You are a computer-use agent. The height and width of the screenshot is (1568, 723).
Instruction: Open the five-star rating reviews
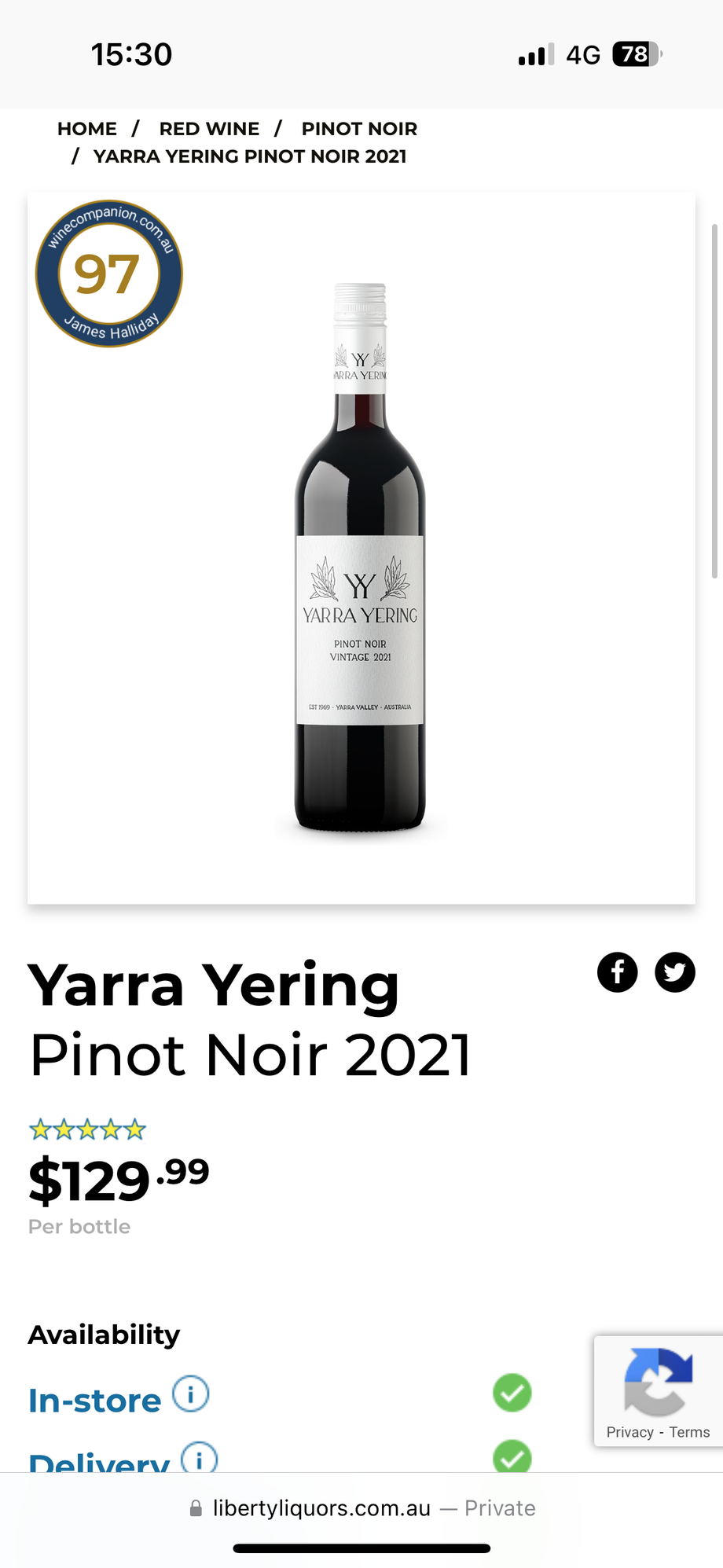(x=87, y=1130)
